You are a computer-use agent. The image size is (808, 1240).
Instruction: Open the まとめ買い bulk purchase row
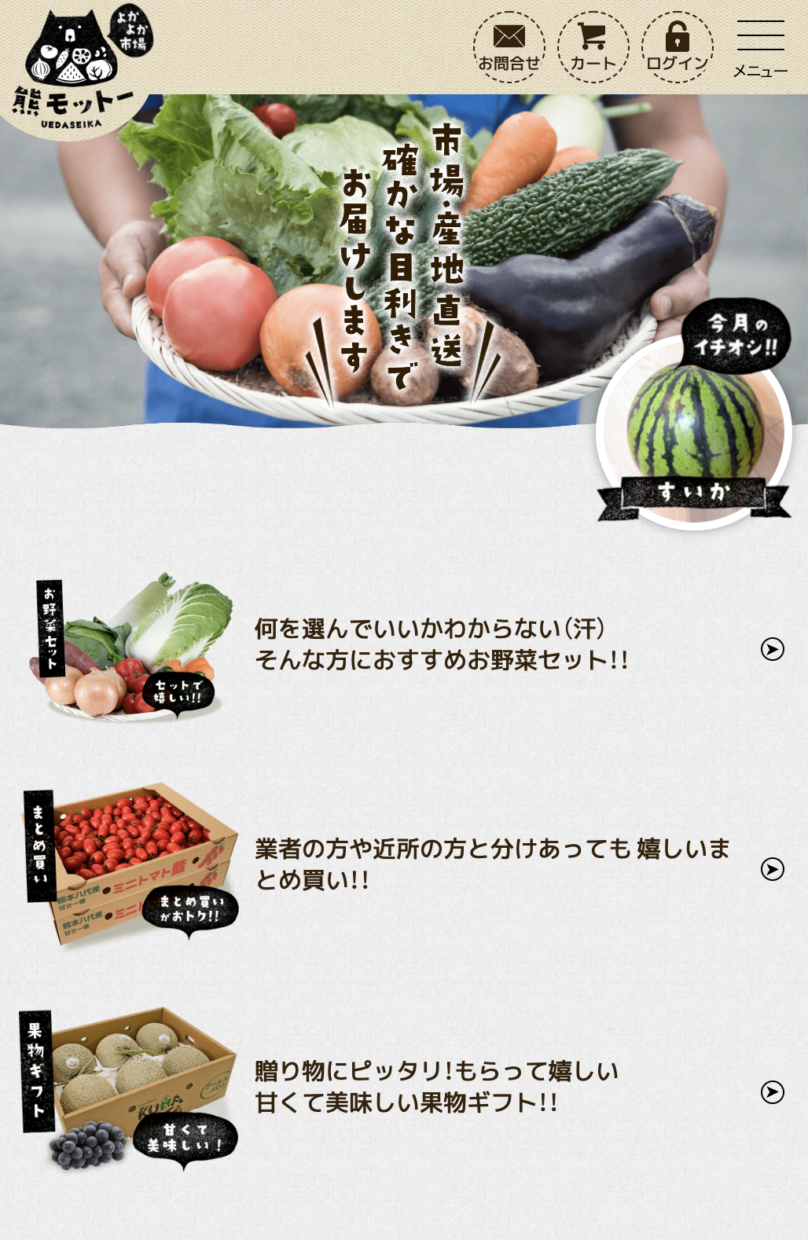pyautogui.click(x=440, y=865)
